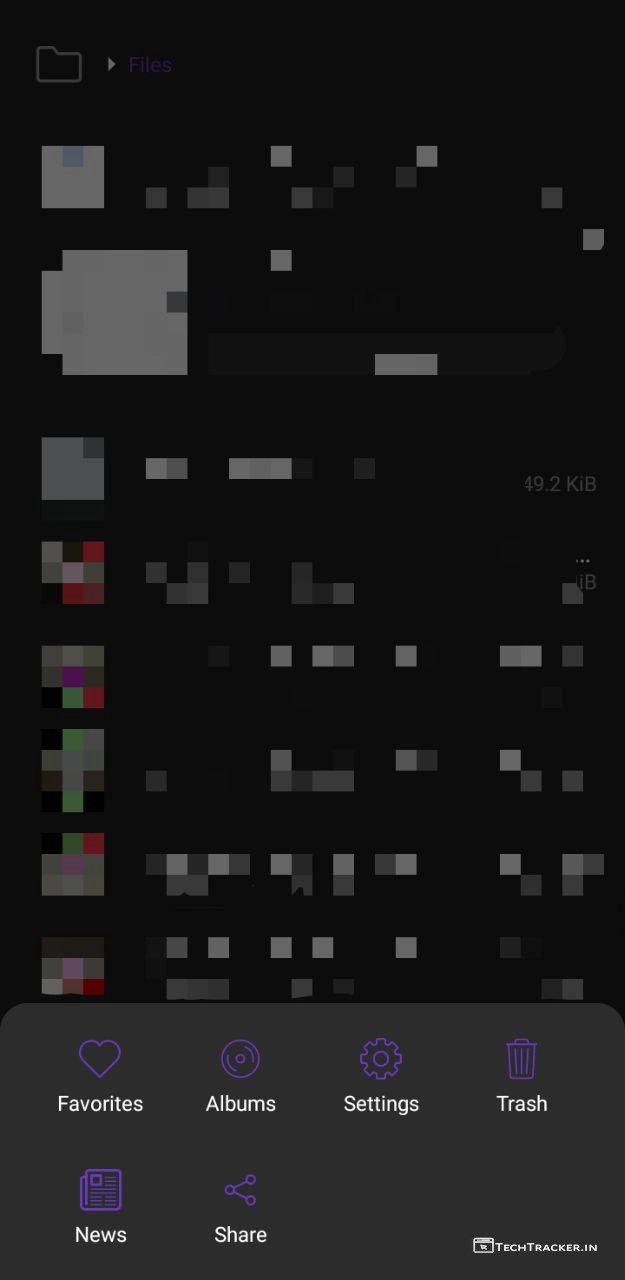The width and height of the screenshot is (625, 1280).
Task: Go to Albums
Action: (240, 1076)
